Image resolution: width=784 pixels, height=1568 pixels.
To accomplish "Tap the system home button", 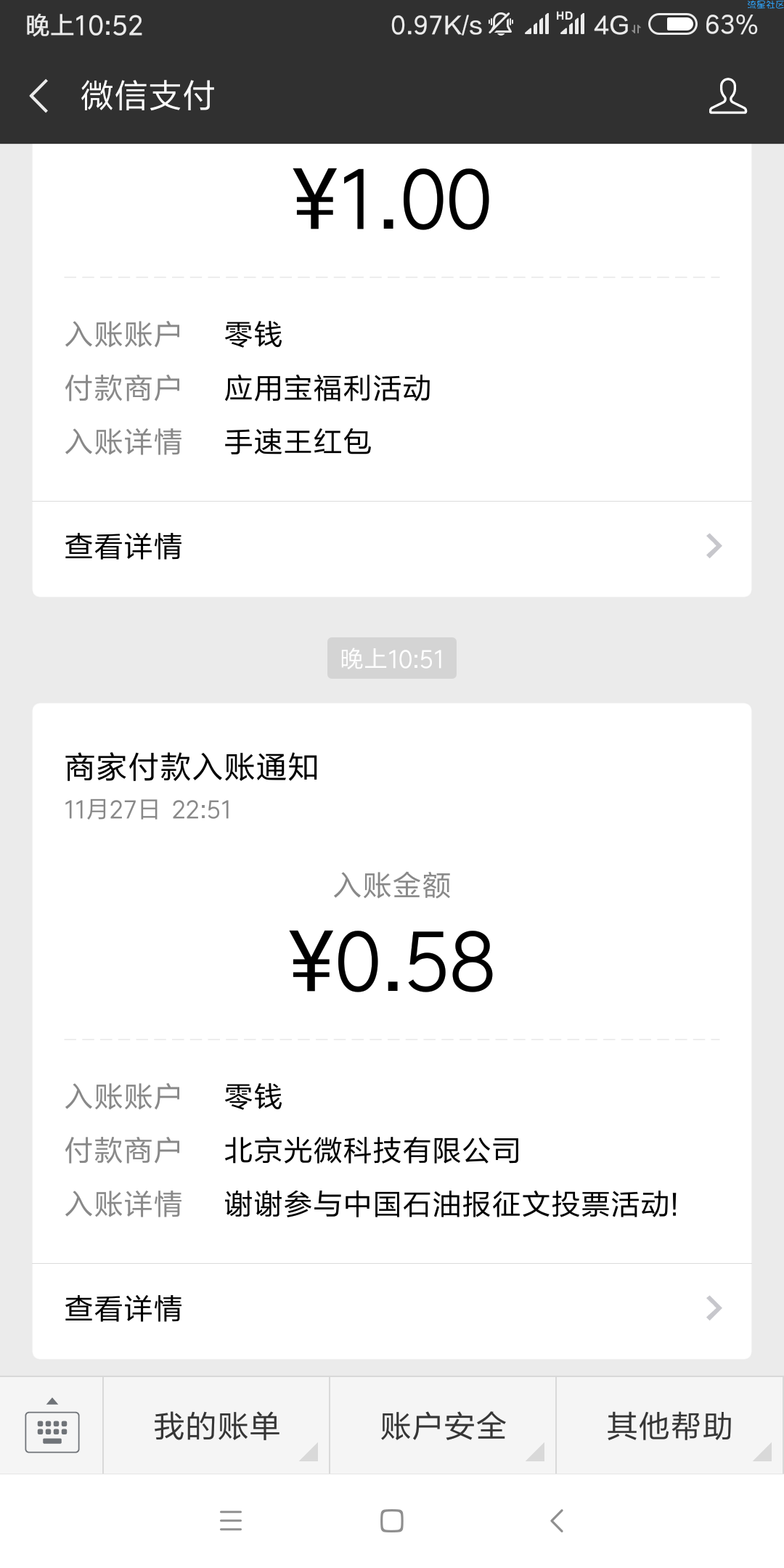I will click(392, 1521).
